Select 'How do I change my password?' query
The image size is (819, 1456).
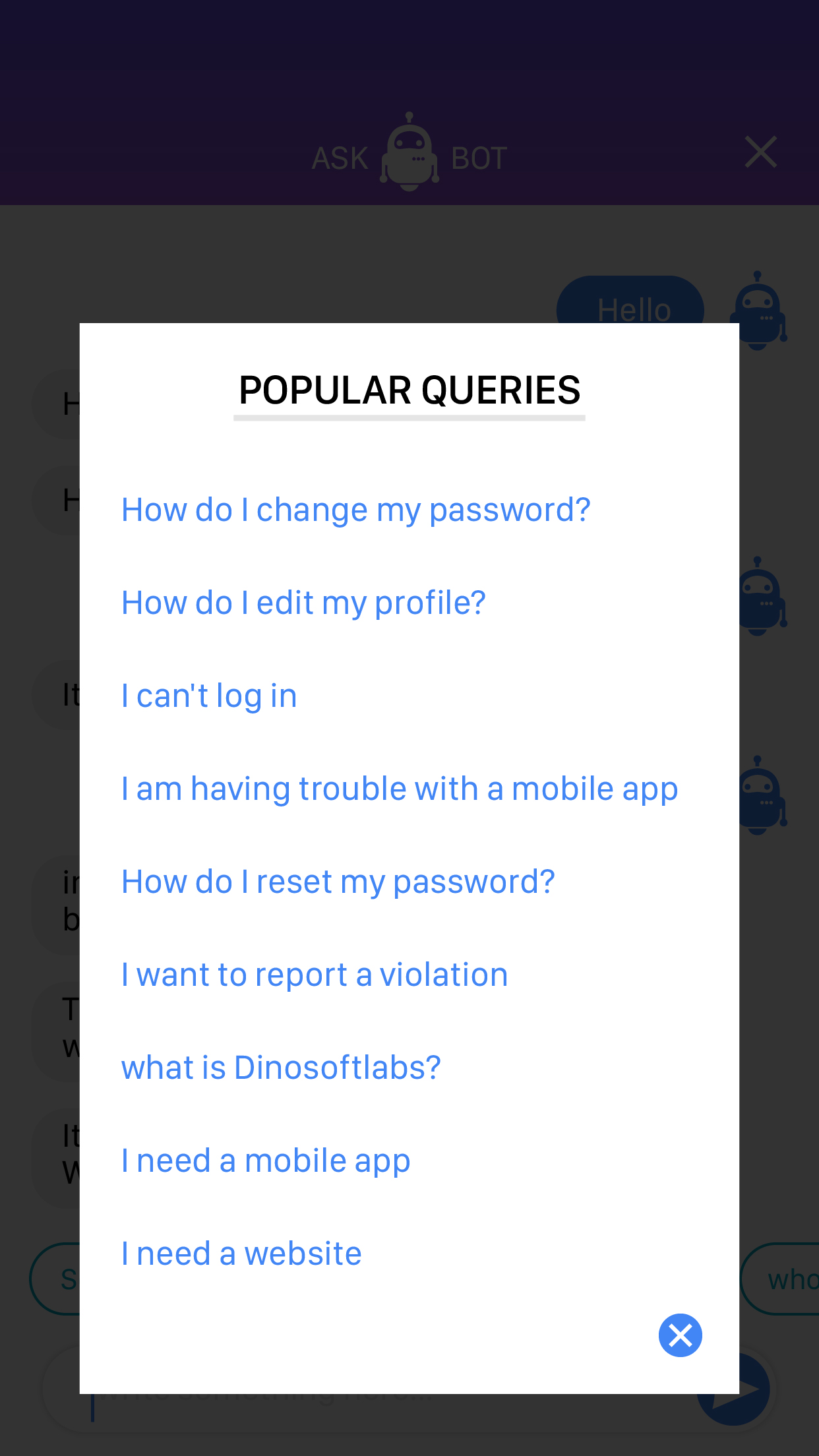pyautogui.click(x=355, y=510)
